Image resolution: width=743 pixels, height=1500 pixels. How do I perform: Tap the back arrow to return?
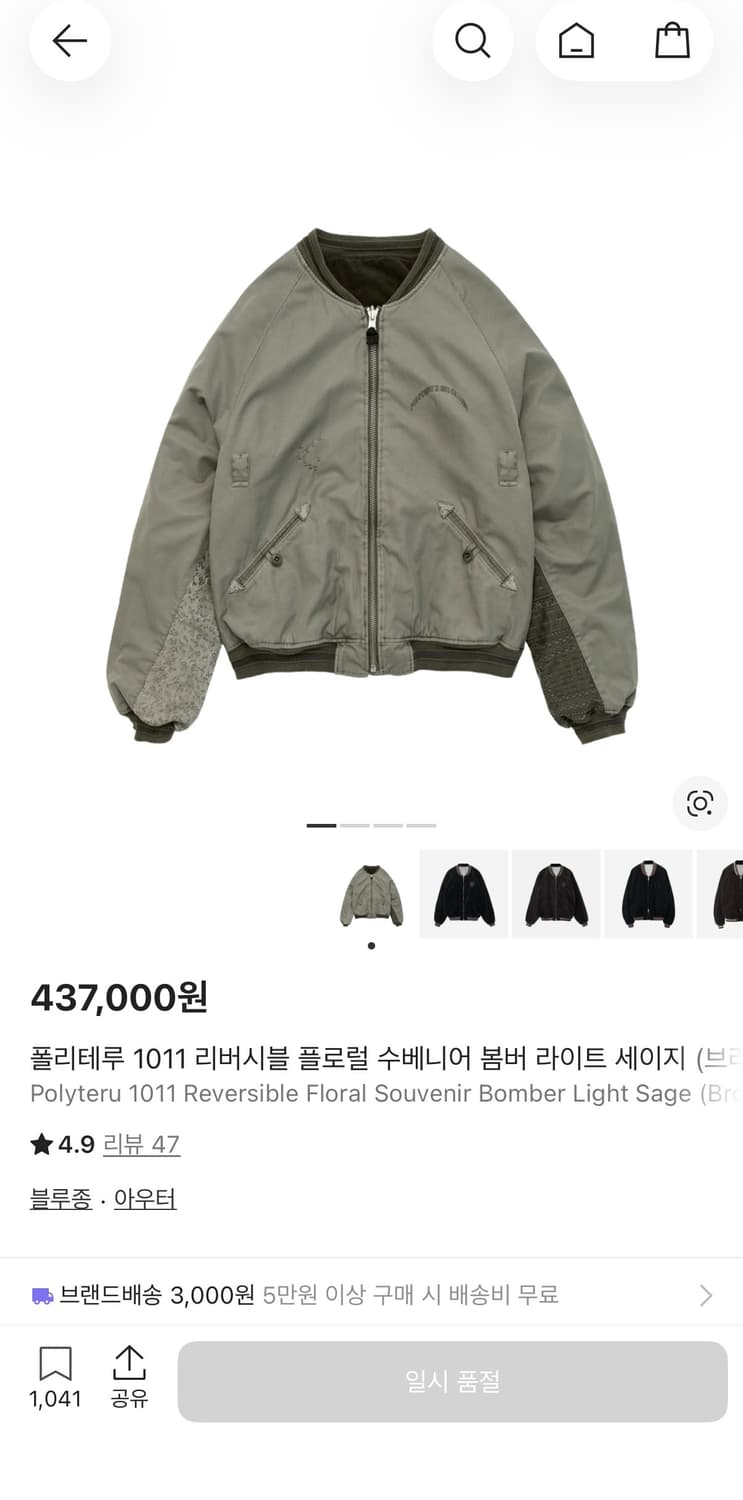click(x=69, y=41)
